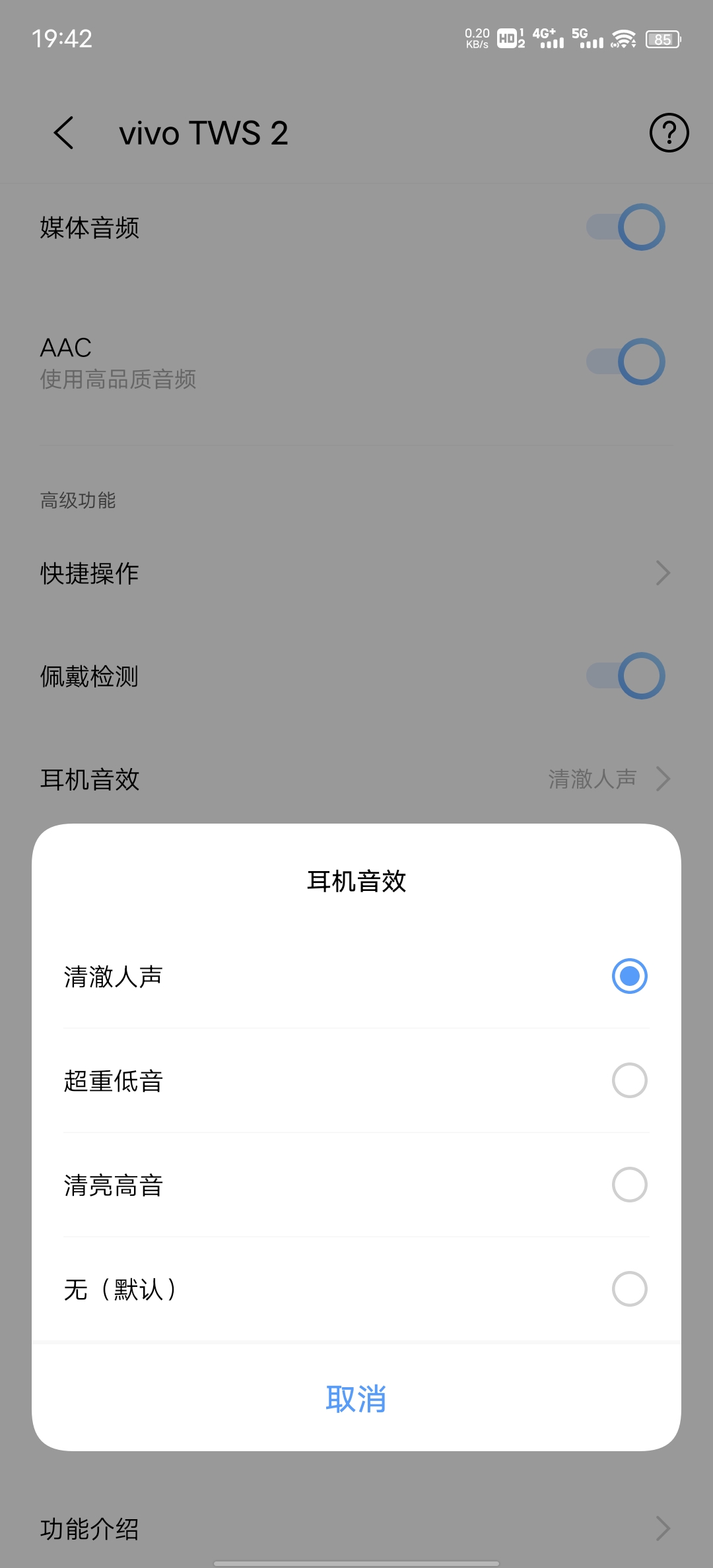This screenshot has width=713, height=1568.
Task: Choose the 超重低音 option
Action: [x=356, y=1080]
